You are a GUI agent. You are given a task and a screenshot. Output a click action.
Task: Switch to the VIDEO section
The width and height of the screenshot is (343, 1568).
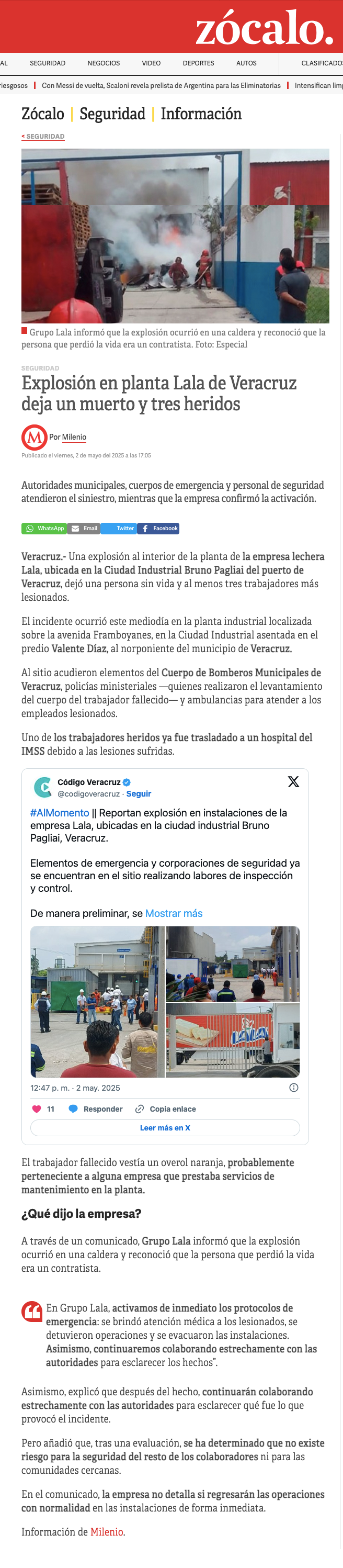pyautogui.click(x=152, y=63)
